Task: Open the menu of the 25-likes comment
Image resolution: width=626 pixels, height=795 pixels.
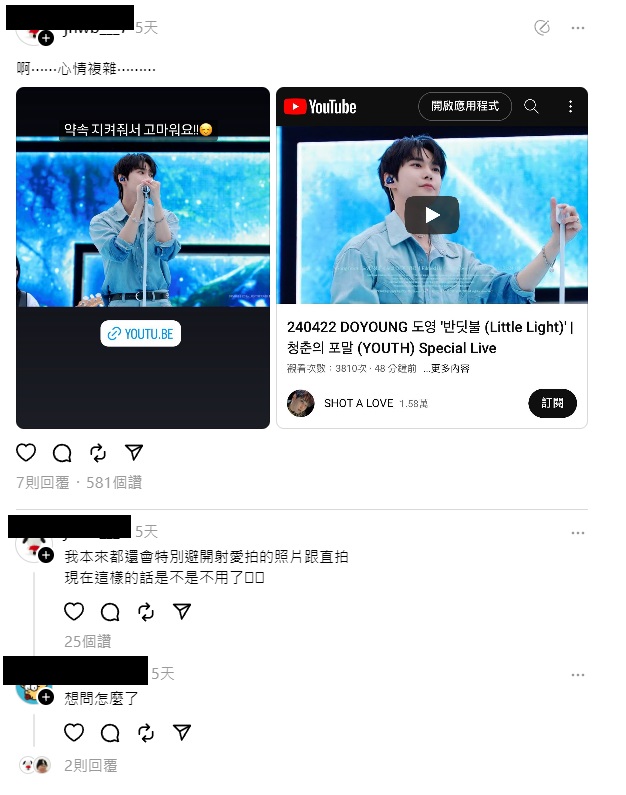Action: tap(577, 531)
